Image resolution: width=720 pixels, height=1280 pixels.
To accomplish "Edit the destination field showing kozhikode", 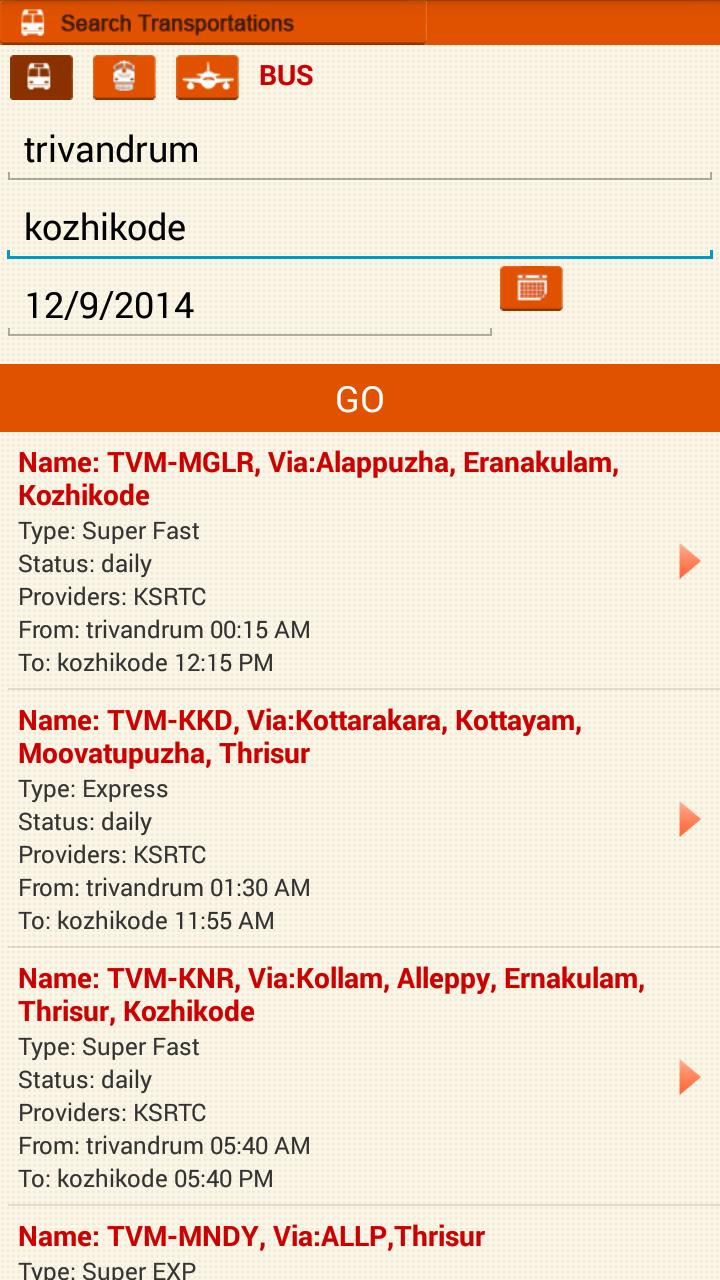I will click(359, 228).
